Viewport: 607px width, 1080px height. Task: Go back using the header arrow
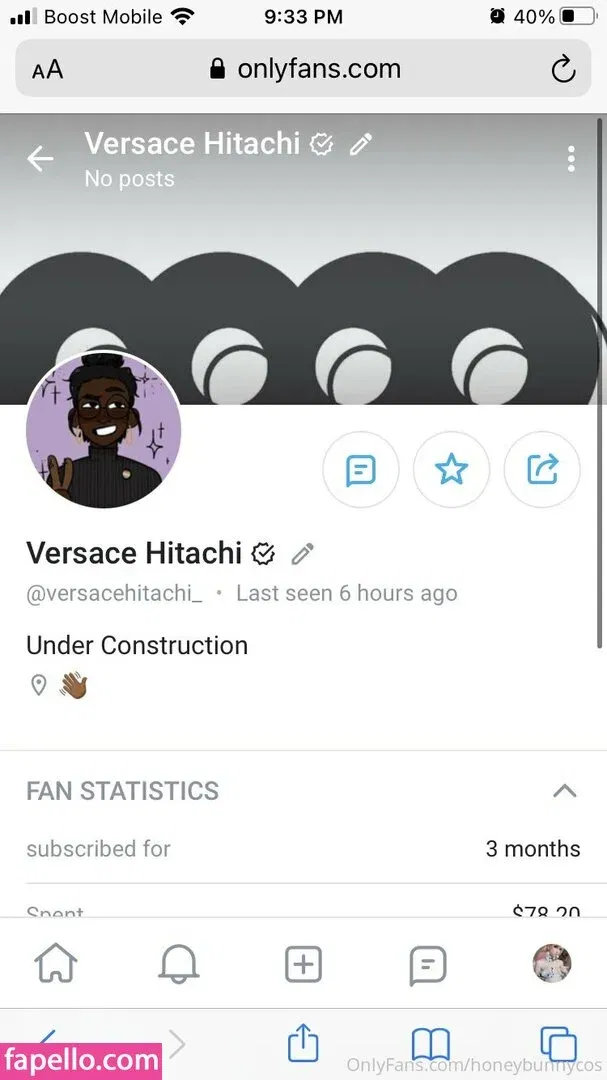tap(40, 159)
